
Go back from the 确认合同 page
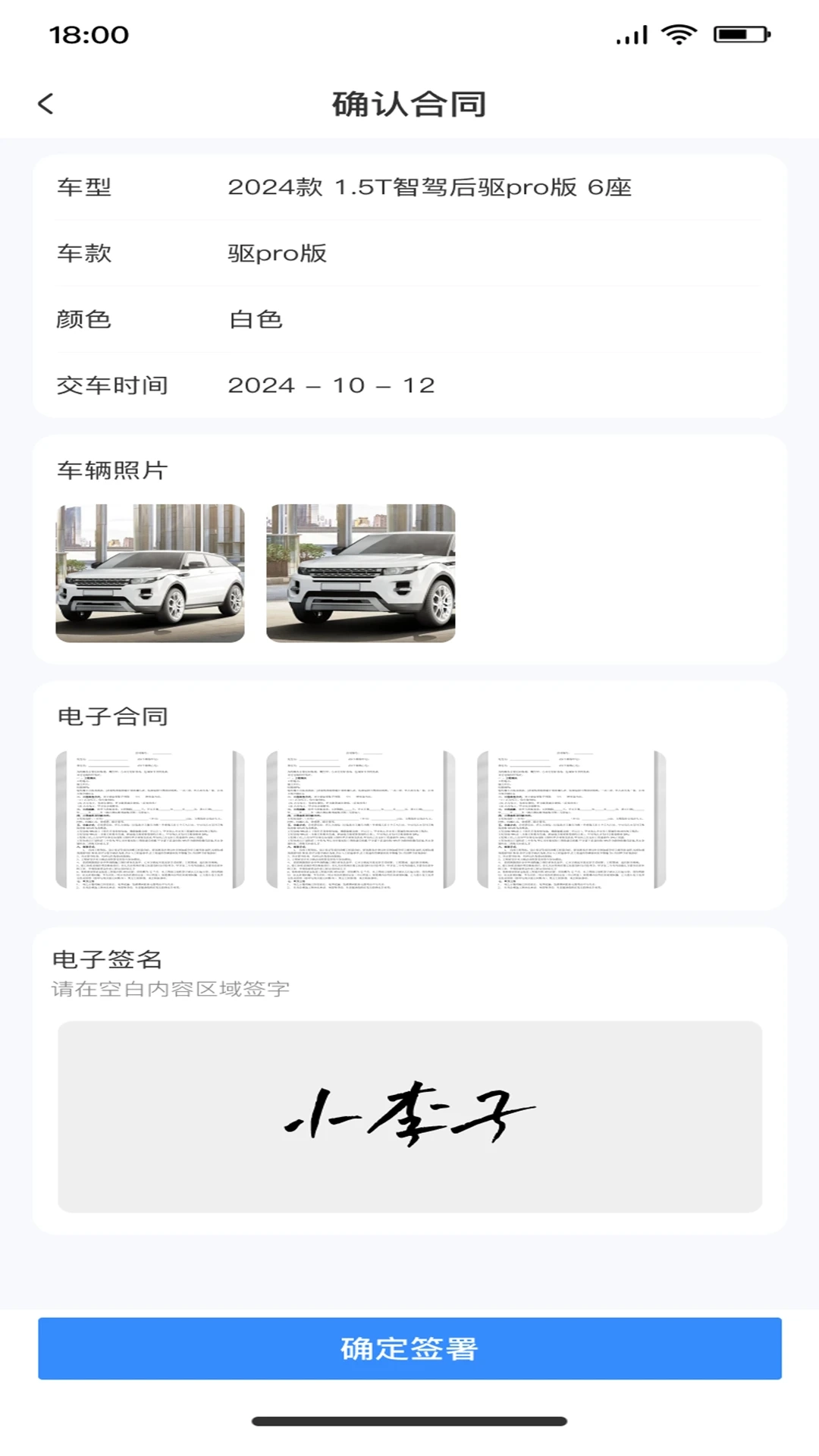46,104
